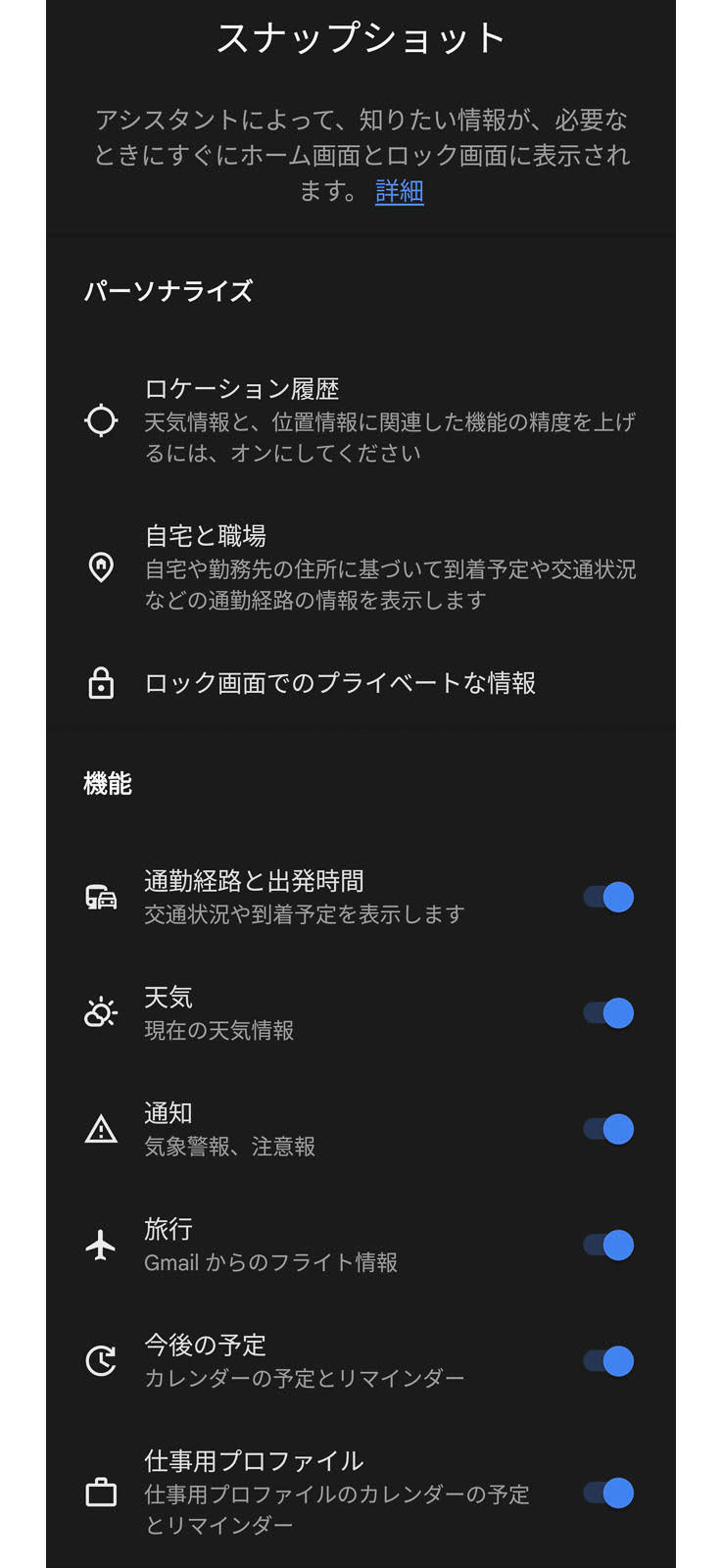Image resolution: width=723 pixels, height=1568 pixels.
Task: Open ロック画面でのプライベートな情報
Action: click(x=361, y=683)
